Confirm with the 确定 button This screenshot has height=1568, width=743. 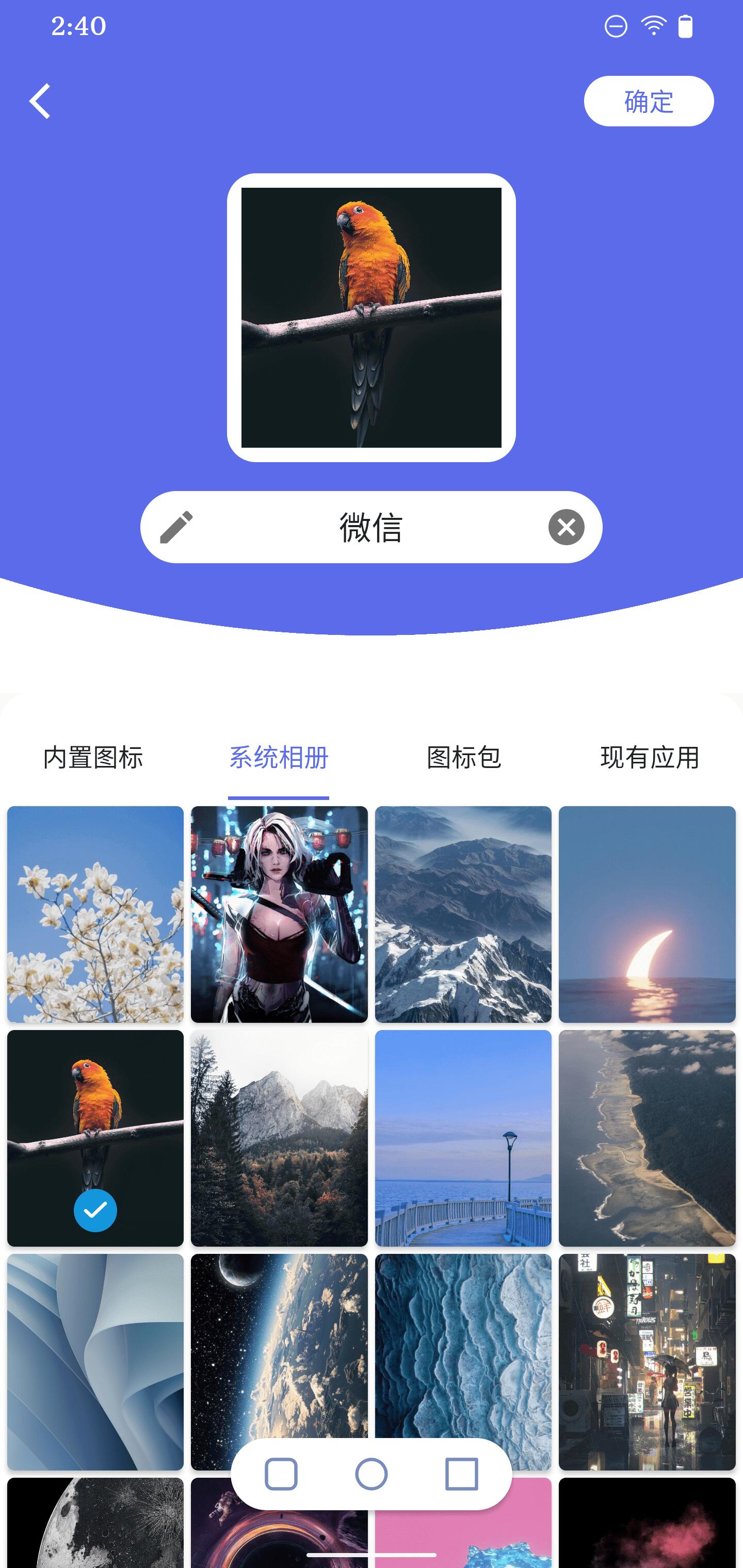[648, 101]
